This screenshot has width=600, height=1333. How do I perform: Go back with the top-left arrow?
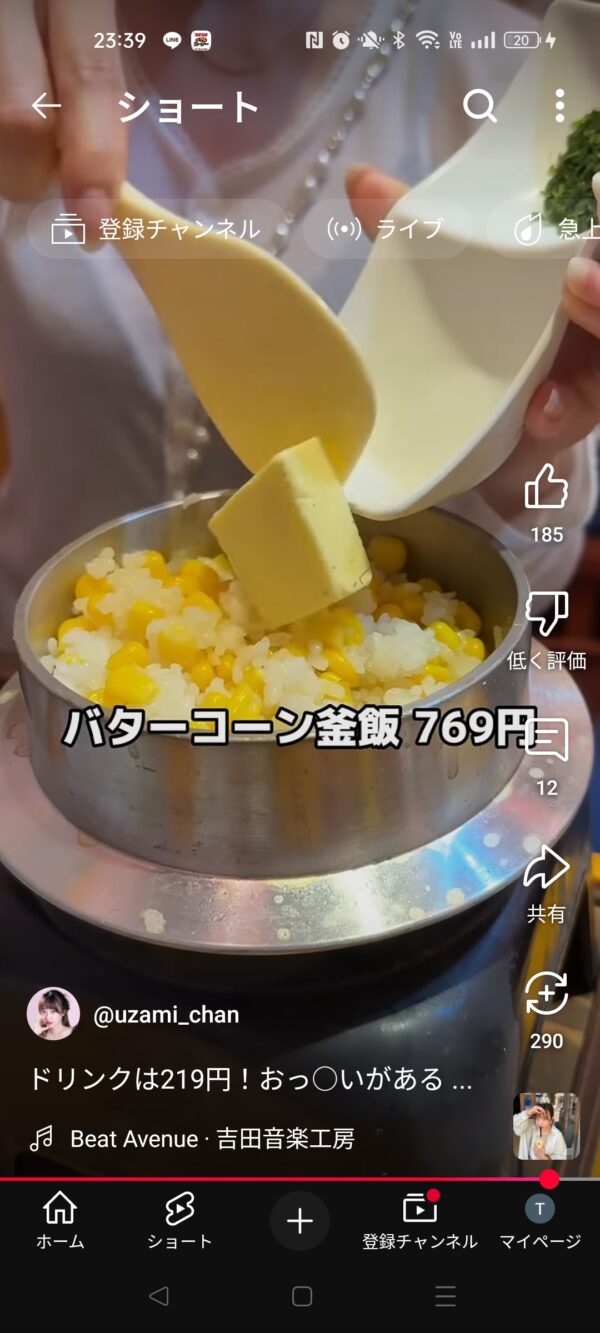46,106
